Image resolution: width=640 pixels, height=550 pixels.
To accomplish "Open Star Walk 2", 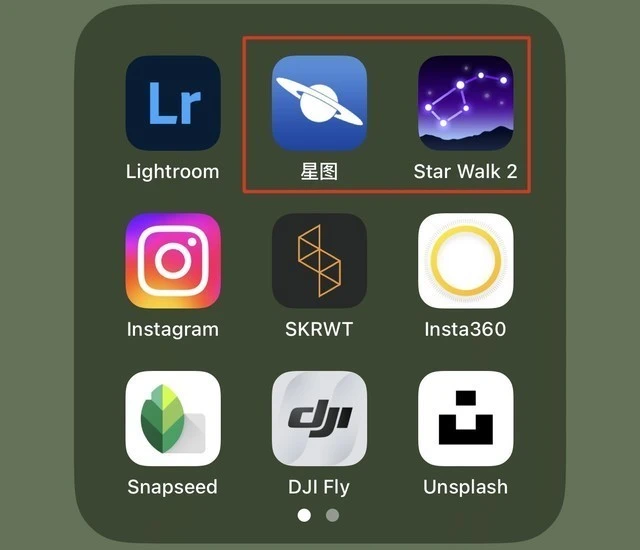I will point(465,103).
